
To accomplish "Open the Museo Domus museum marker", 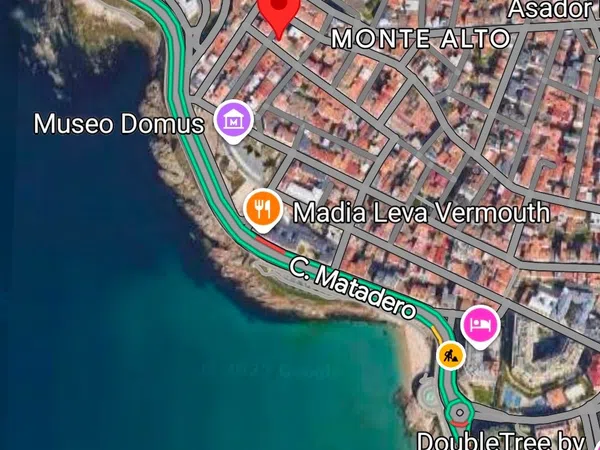I will tap(234, 122).
